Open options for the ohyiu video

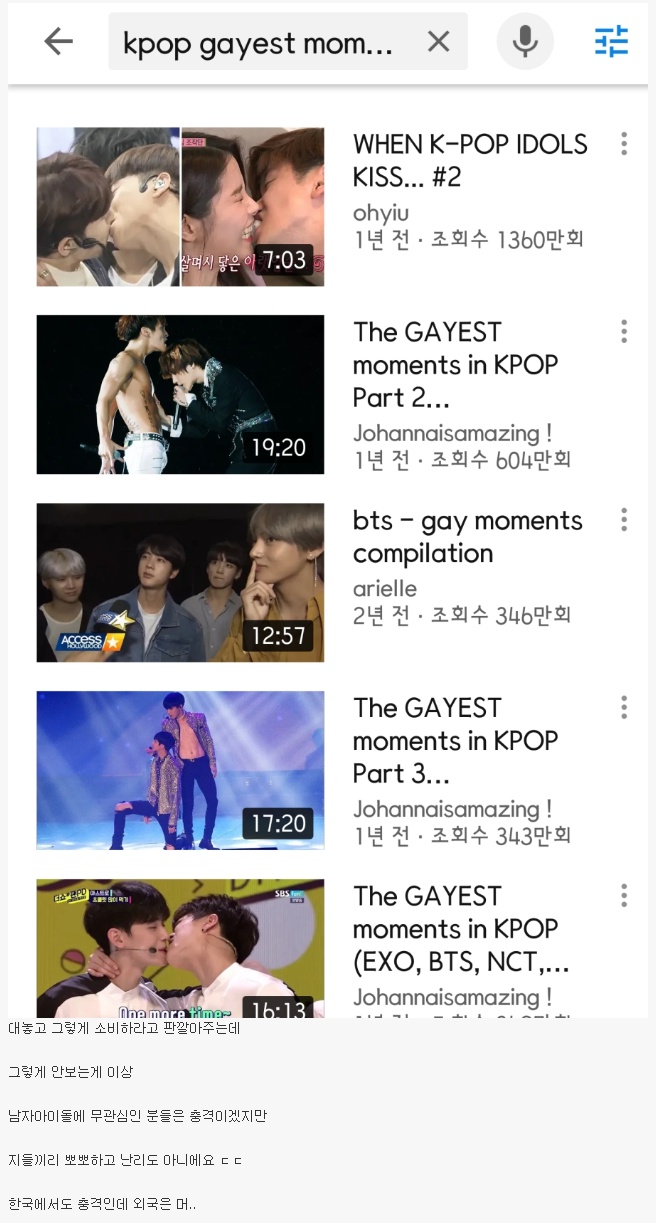point(624,144)
